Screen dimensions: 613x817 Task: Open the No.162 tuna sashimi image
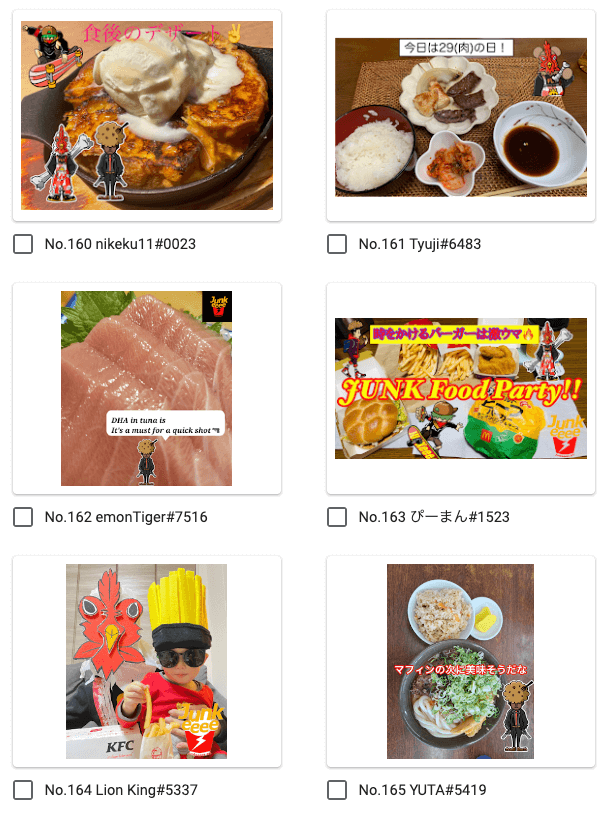147,389
